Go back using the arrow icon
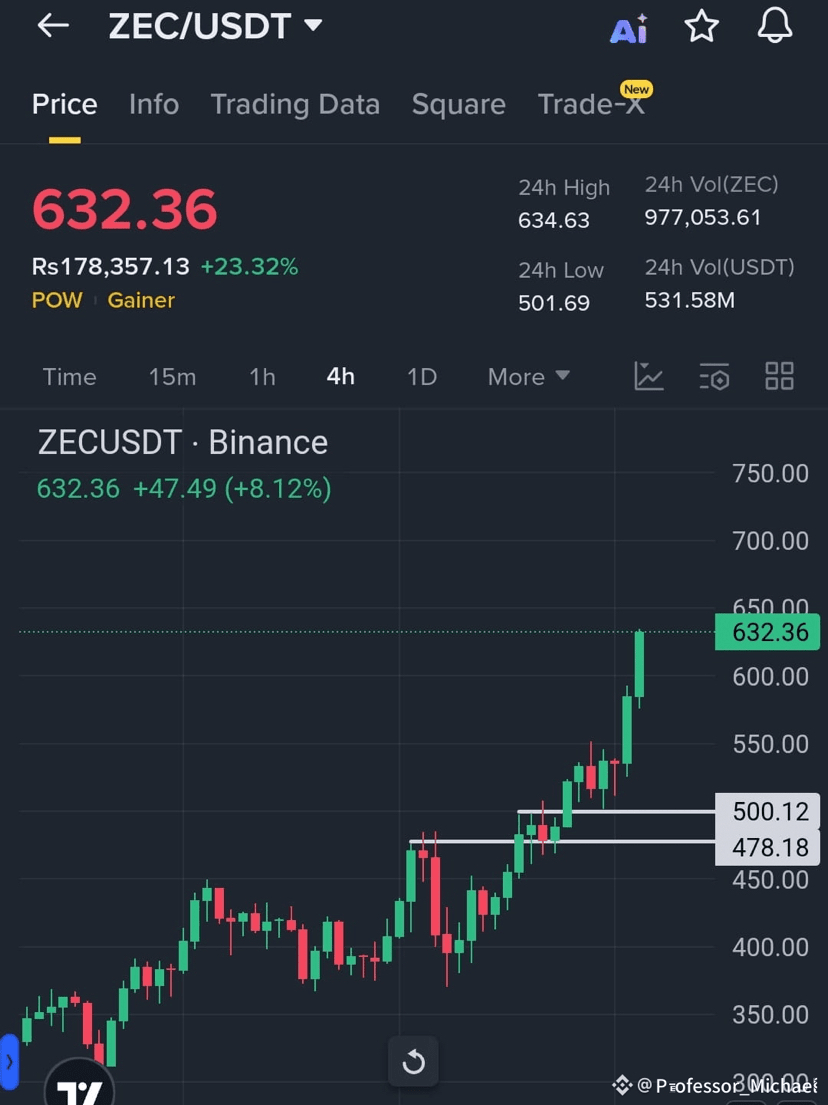This screenshot has width=828, height=1105. (52, 27)
